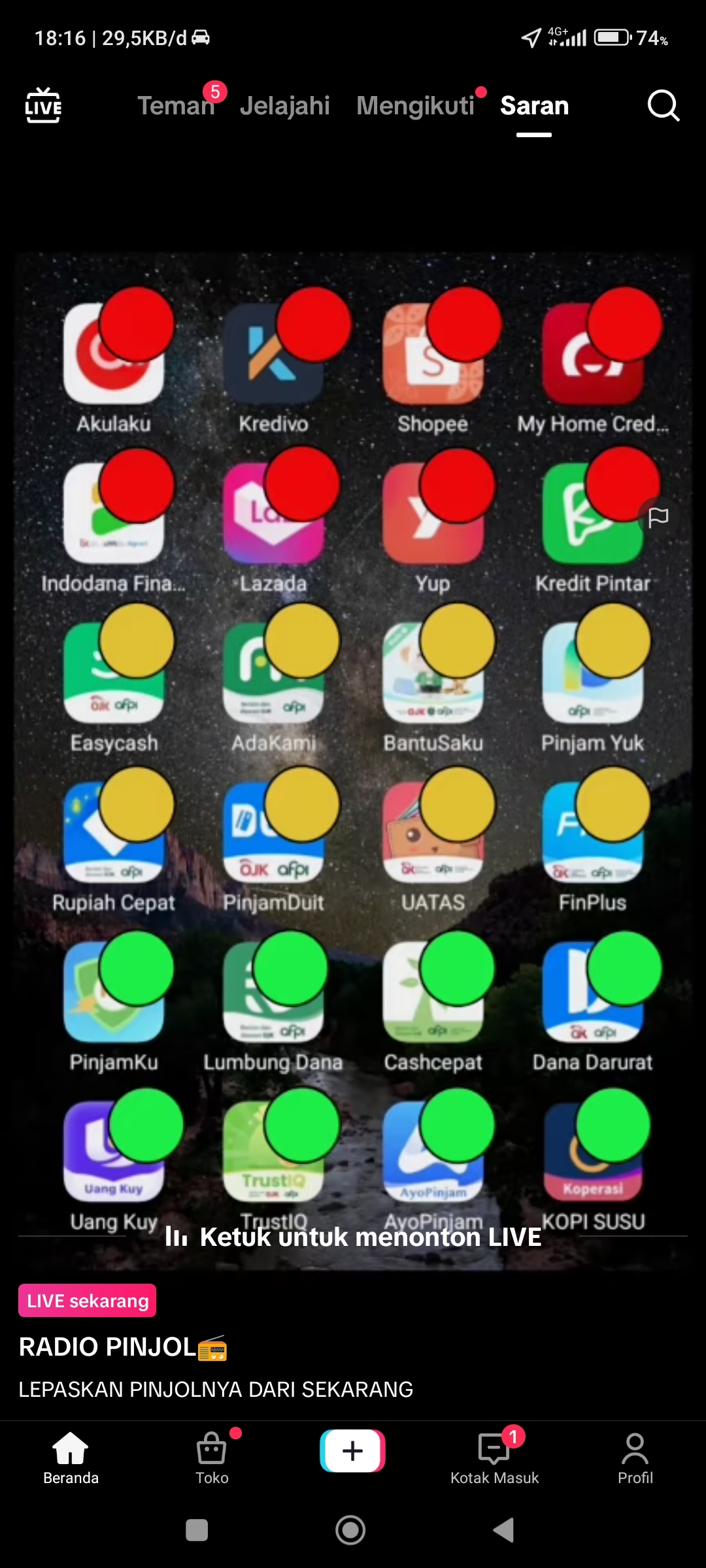Go to the Beranda tab
This screenshot has width=706, height=1568.
(x=71, y=1458)
